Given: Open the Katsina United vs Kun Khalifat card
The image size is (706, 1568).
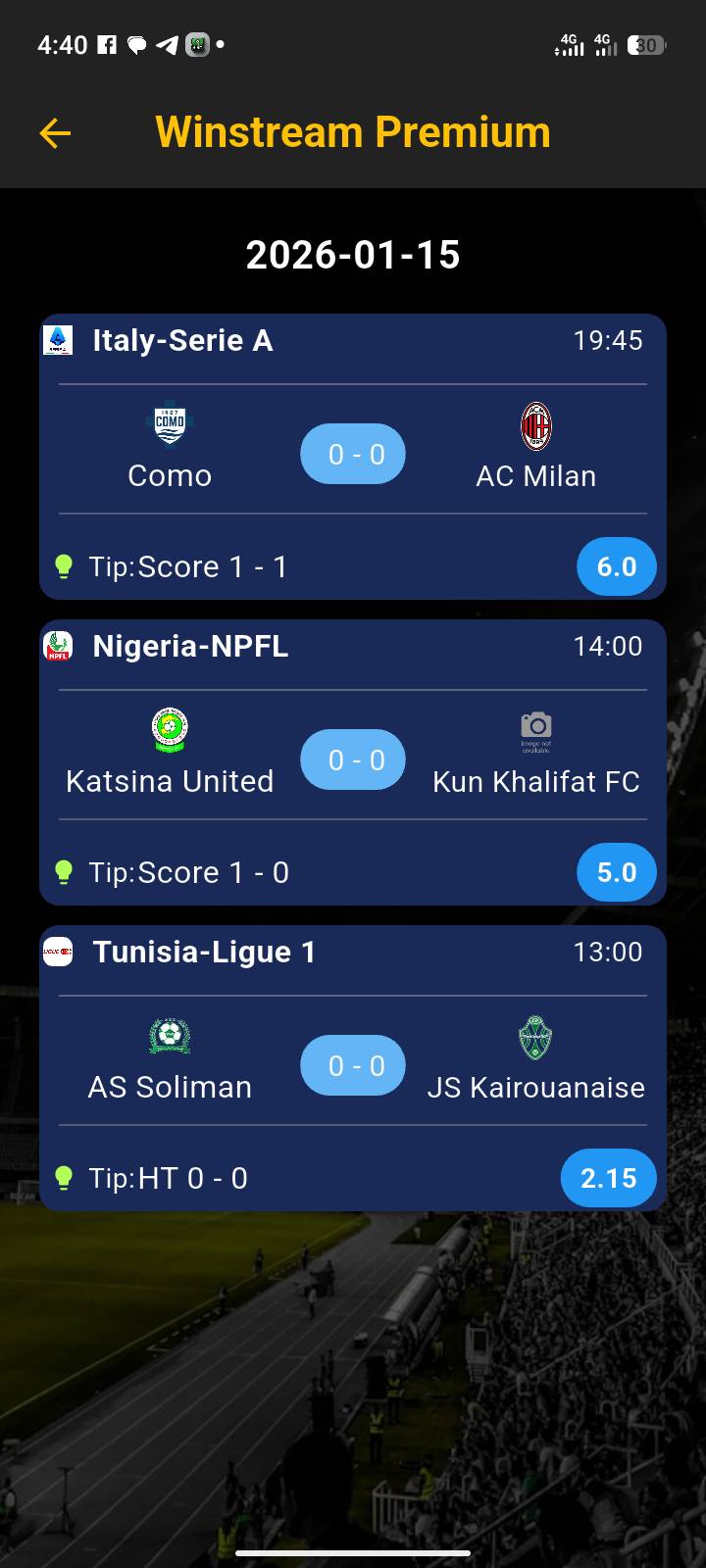Looking at the screenshot, I should click(353, 760).
